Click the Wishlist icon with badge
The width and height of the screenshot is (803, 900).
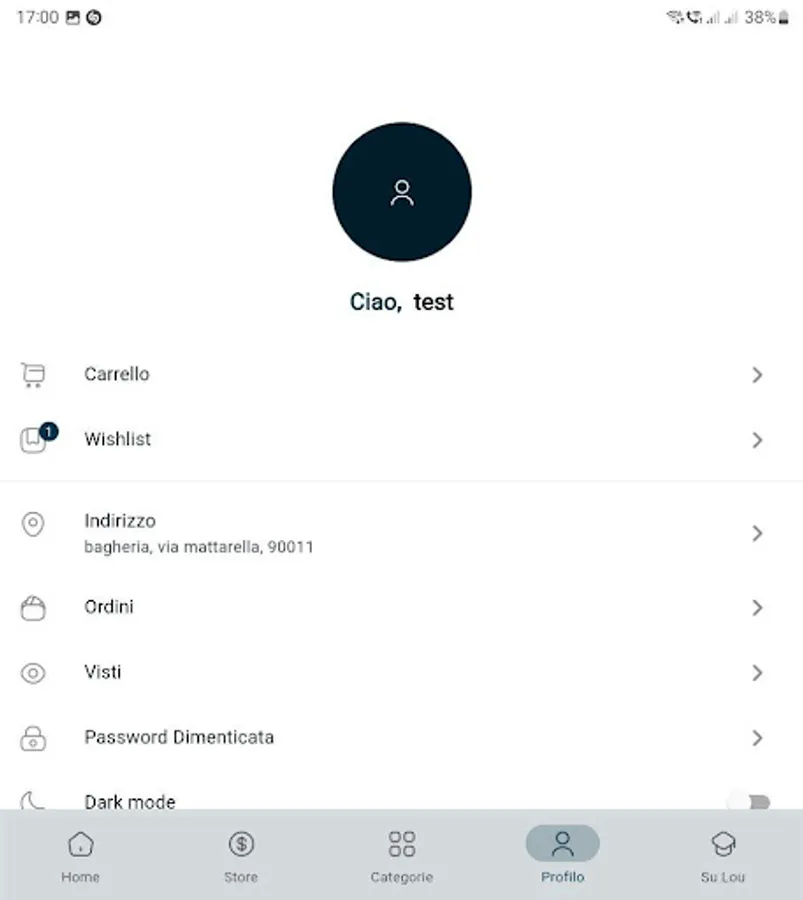coord(33,439)
